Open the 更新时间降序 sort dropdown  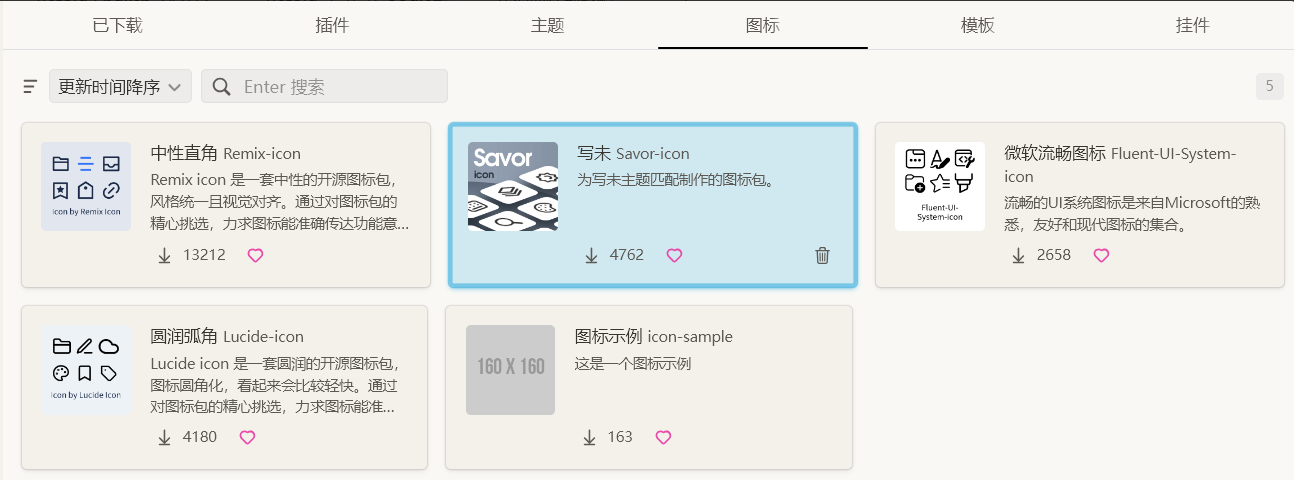tap(120, 87)
